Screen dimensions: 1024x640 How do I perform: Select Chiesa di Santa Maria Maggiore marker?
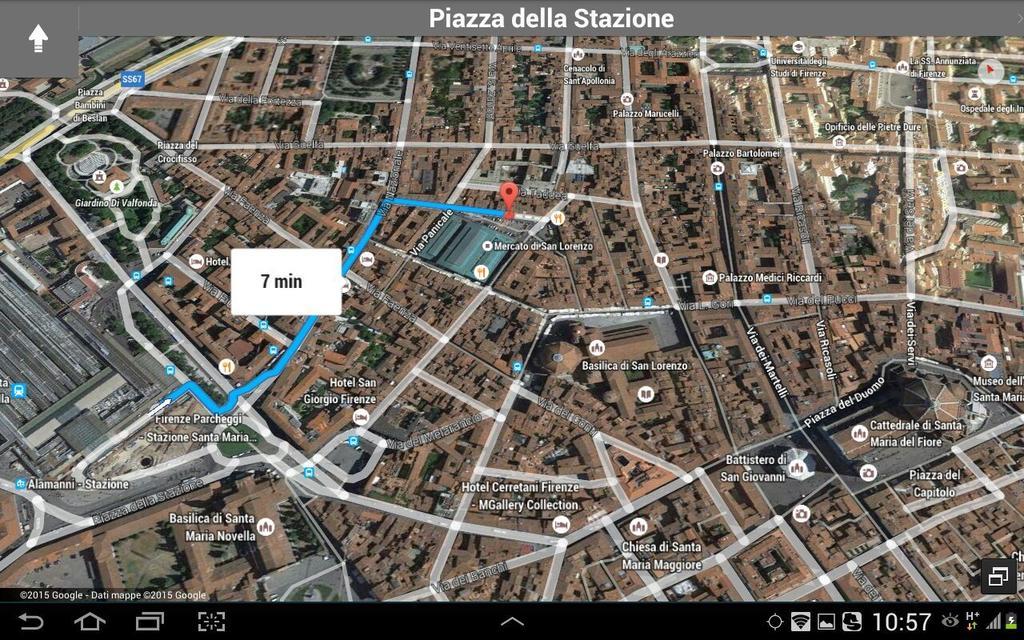(x=639, y=526)
